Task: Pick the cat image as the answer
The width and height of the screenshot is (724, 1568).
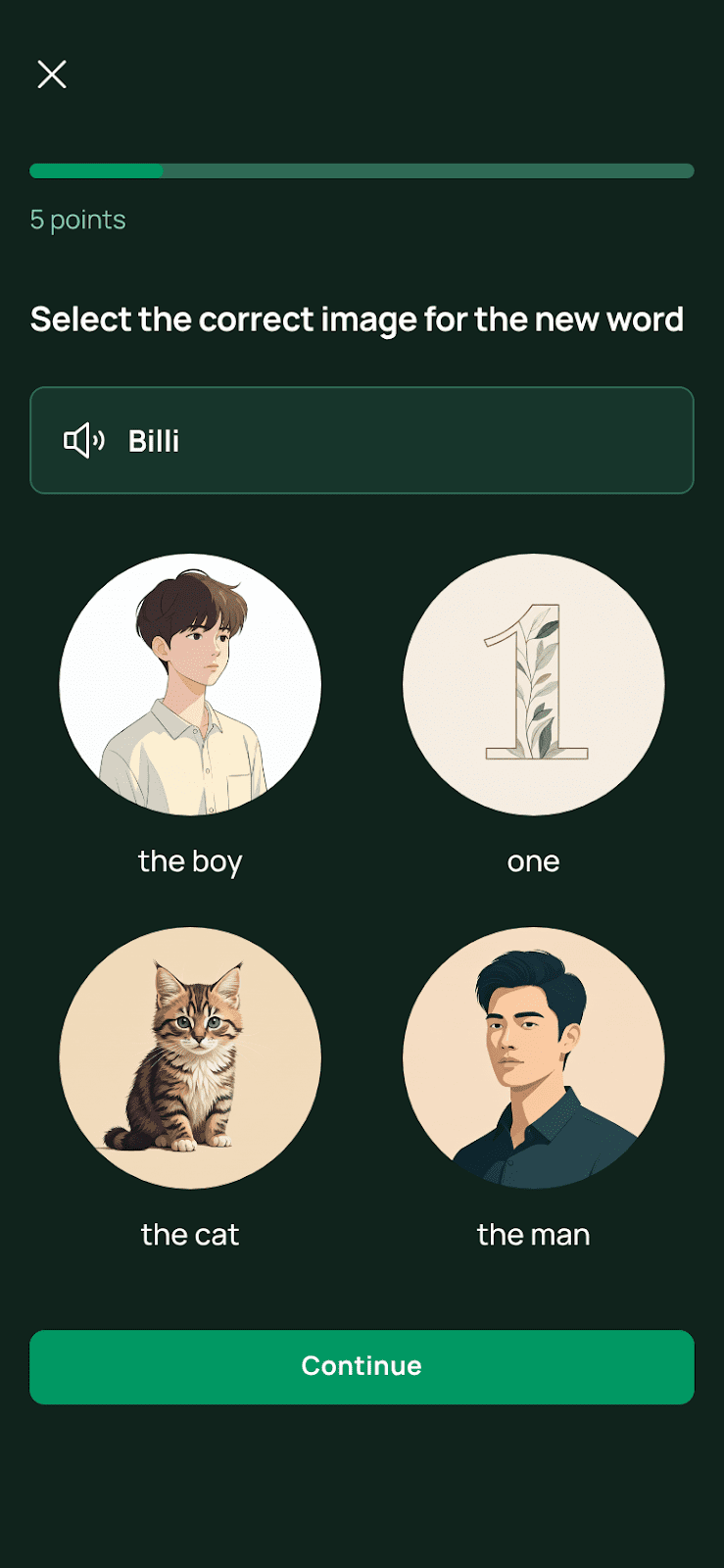Action: pyautogui.click(x=190, y=1058)
